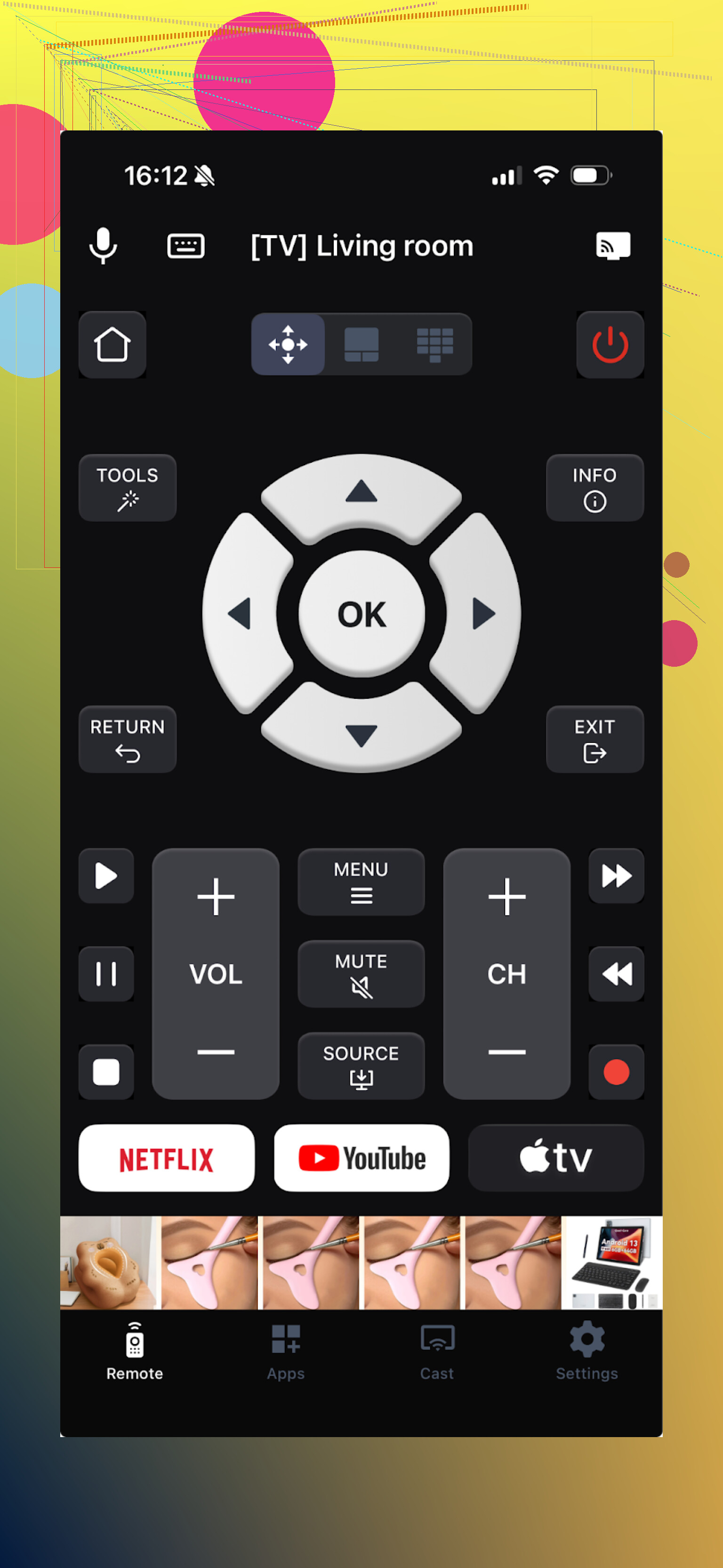Tap the EXIT button
The image size is (723, 1568).
(x=594, y=739)
